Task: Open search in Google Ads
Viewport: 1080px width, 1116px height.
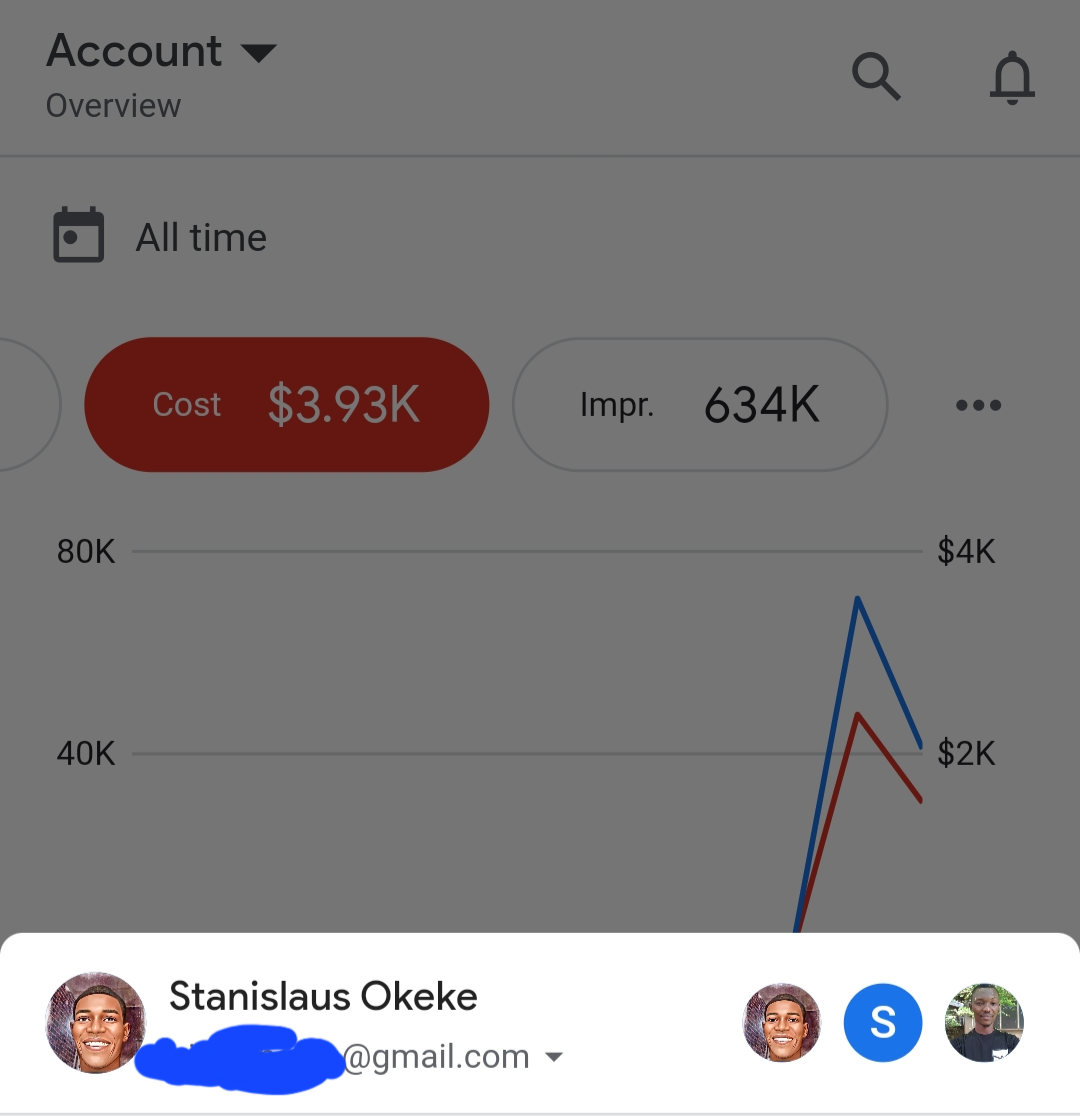Action: click(x=875, y=77)
